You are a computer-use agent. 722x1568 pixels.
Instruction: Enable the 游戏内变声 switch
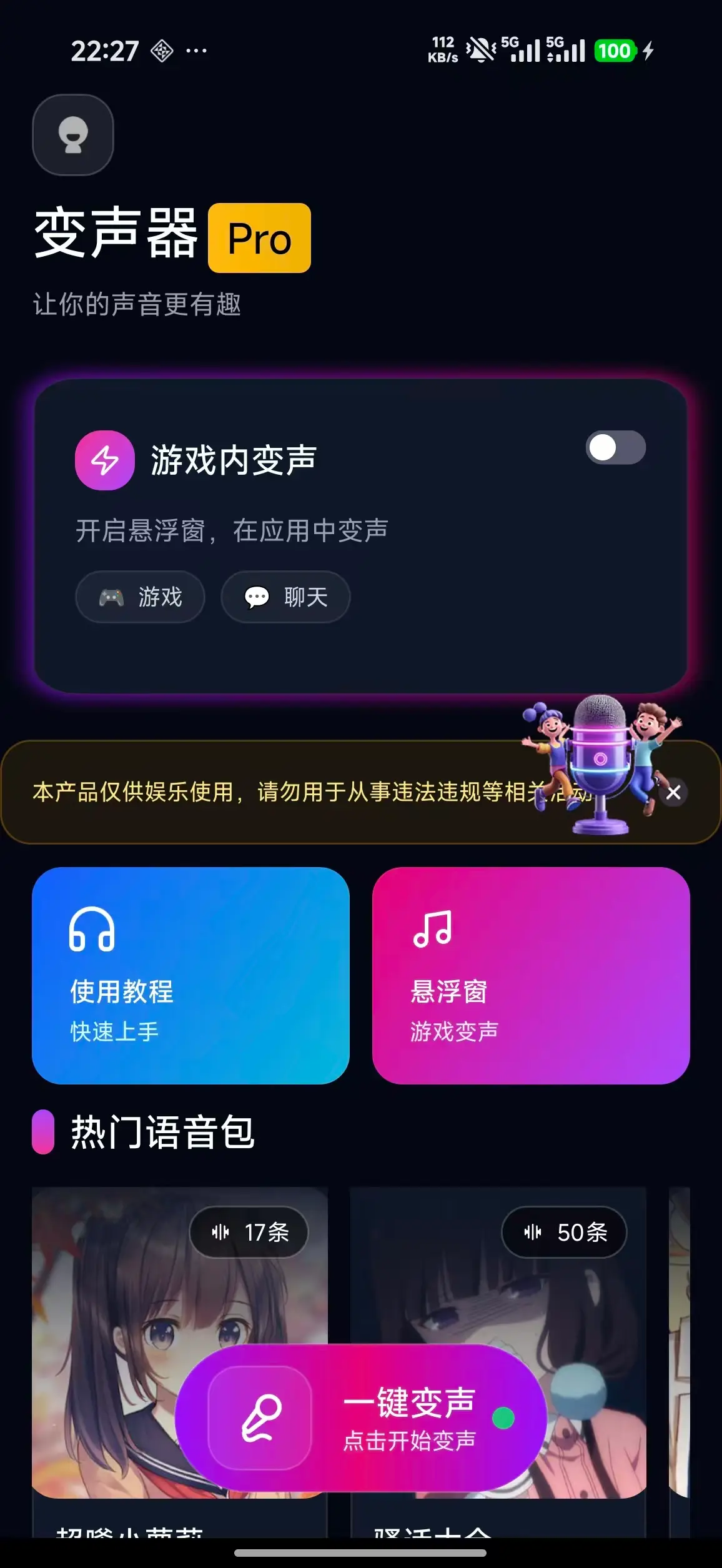point(615,447)
